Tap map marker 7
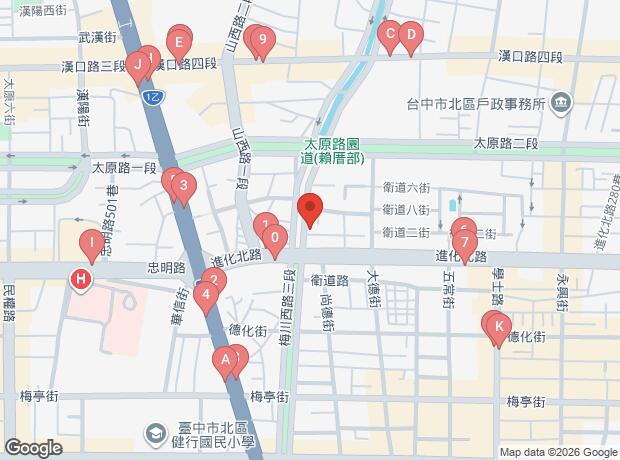The height and width of the screenshot is (460, 620). (463, 243)
